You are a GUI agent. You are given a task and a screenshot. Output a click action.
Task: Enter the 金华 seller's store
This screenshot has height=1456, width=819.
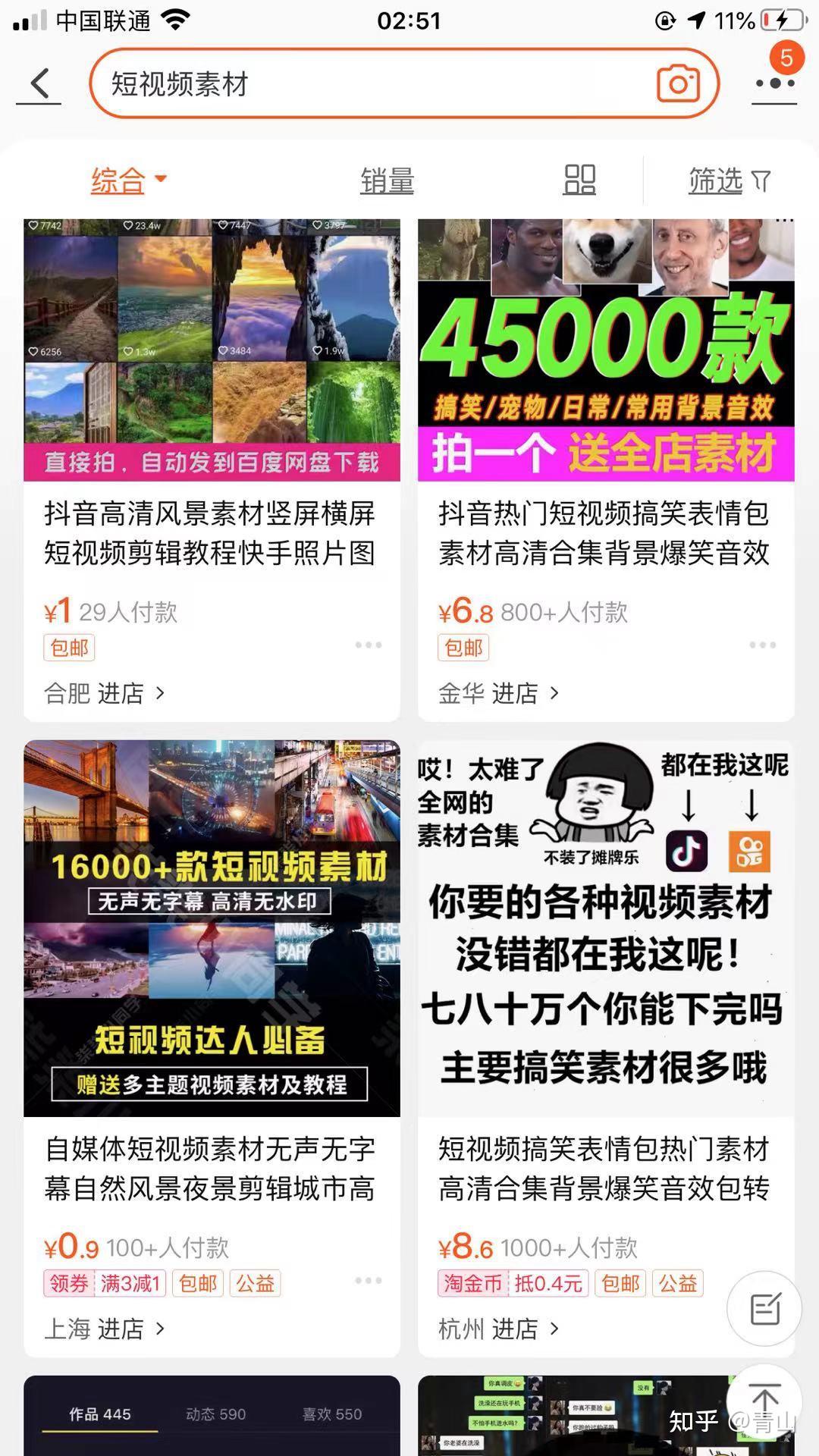pyautogui.click(x=499, y=692)
